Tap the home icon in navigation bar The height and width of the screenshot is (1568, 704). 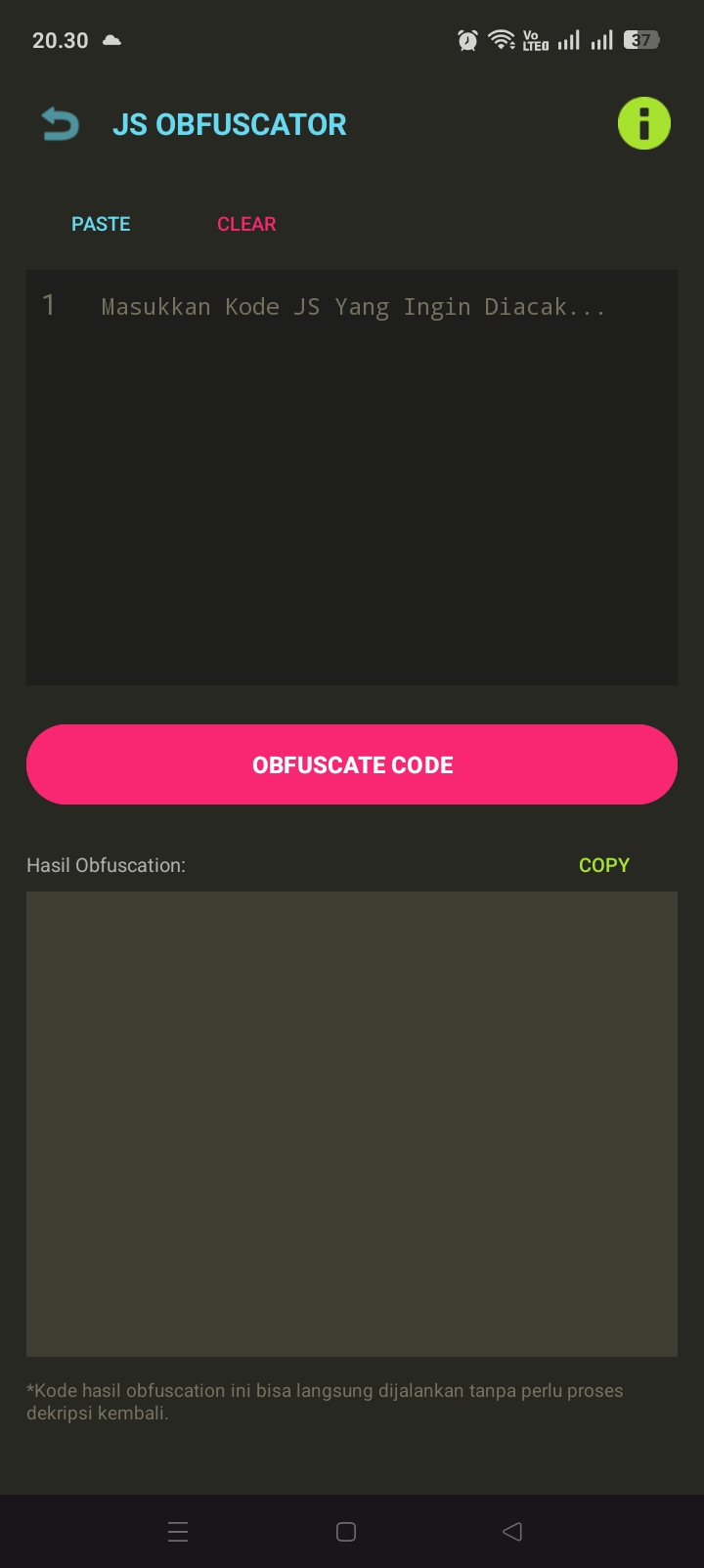(x=344, y=1531)
